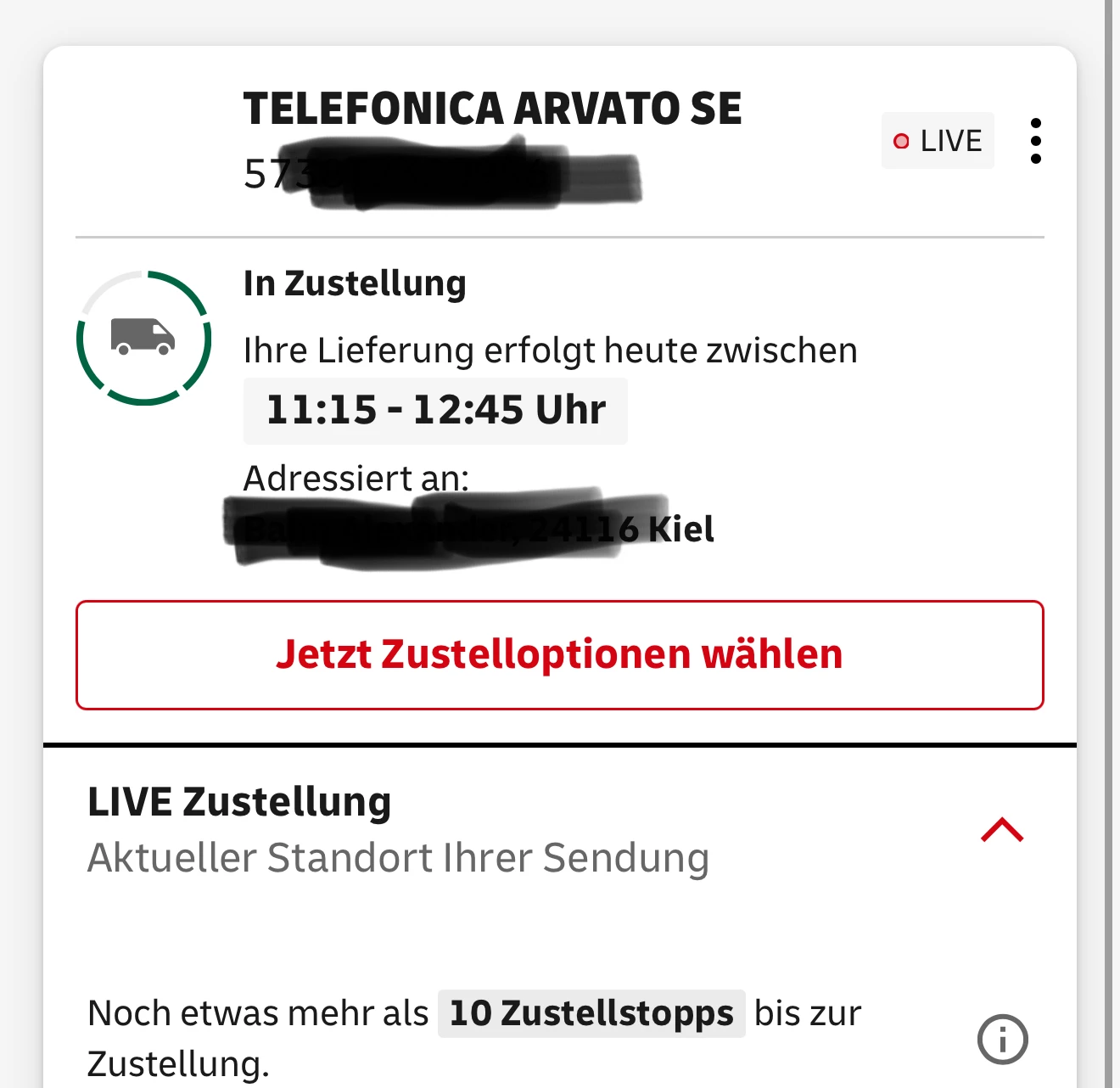This screenshot has height=1088, width=1120.
Task: Collapse the LIVE Zustellung section
Action: tap(1002, 830)
